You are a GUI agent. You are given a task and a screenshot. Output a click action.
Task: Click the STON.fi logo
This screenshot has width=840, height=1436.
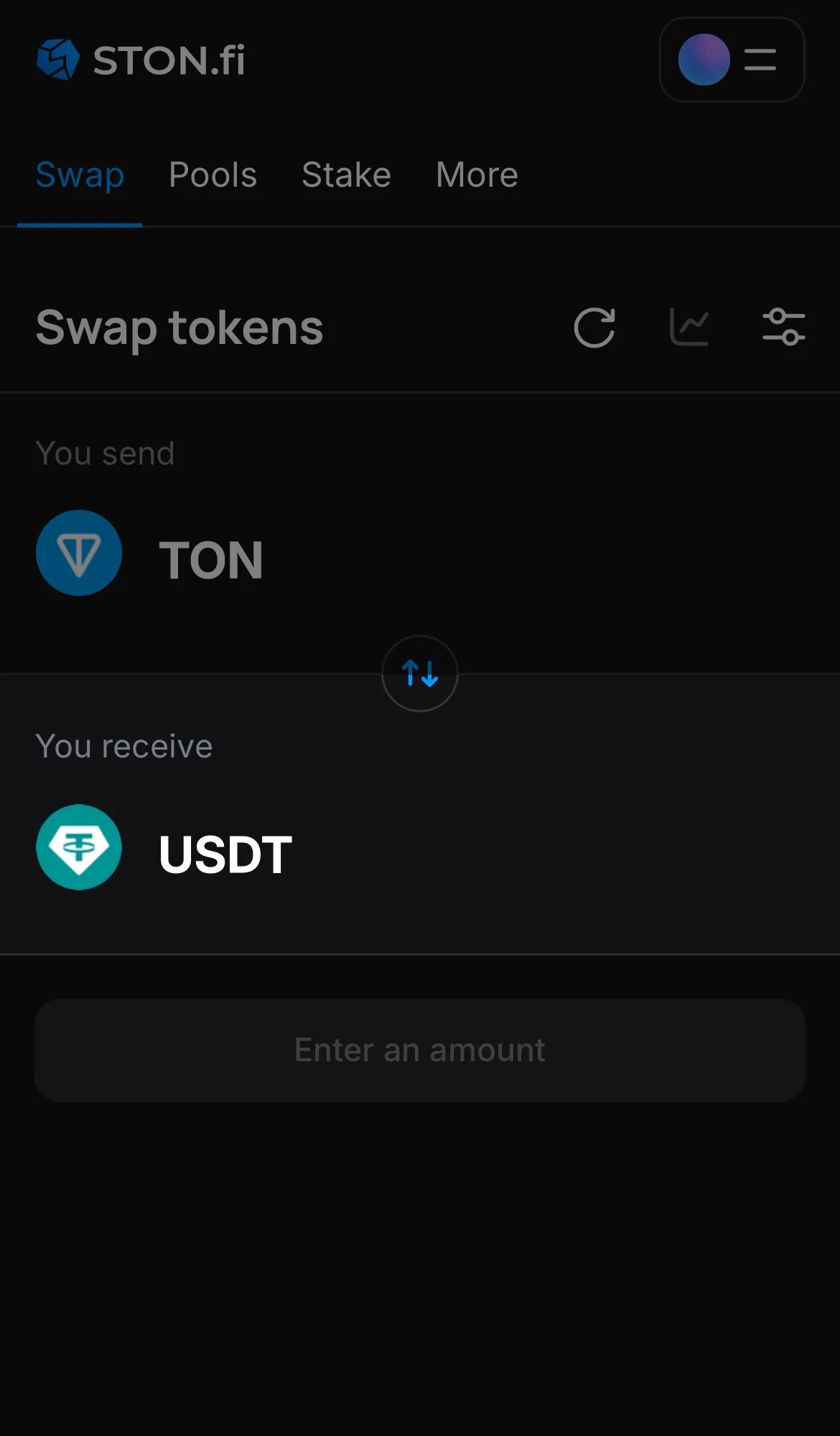[x=141, y=61]
